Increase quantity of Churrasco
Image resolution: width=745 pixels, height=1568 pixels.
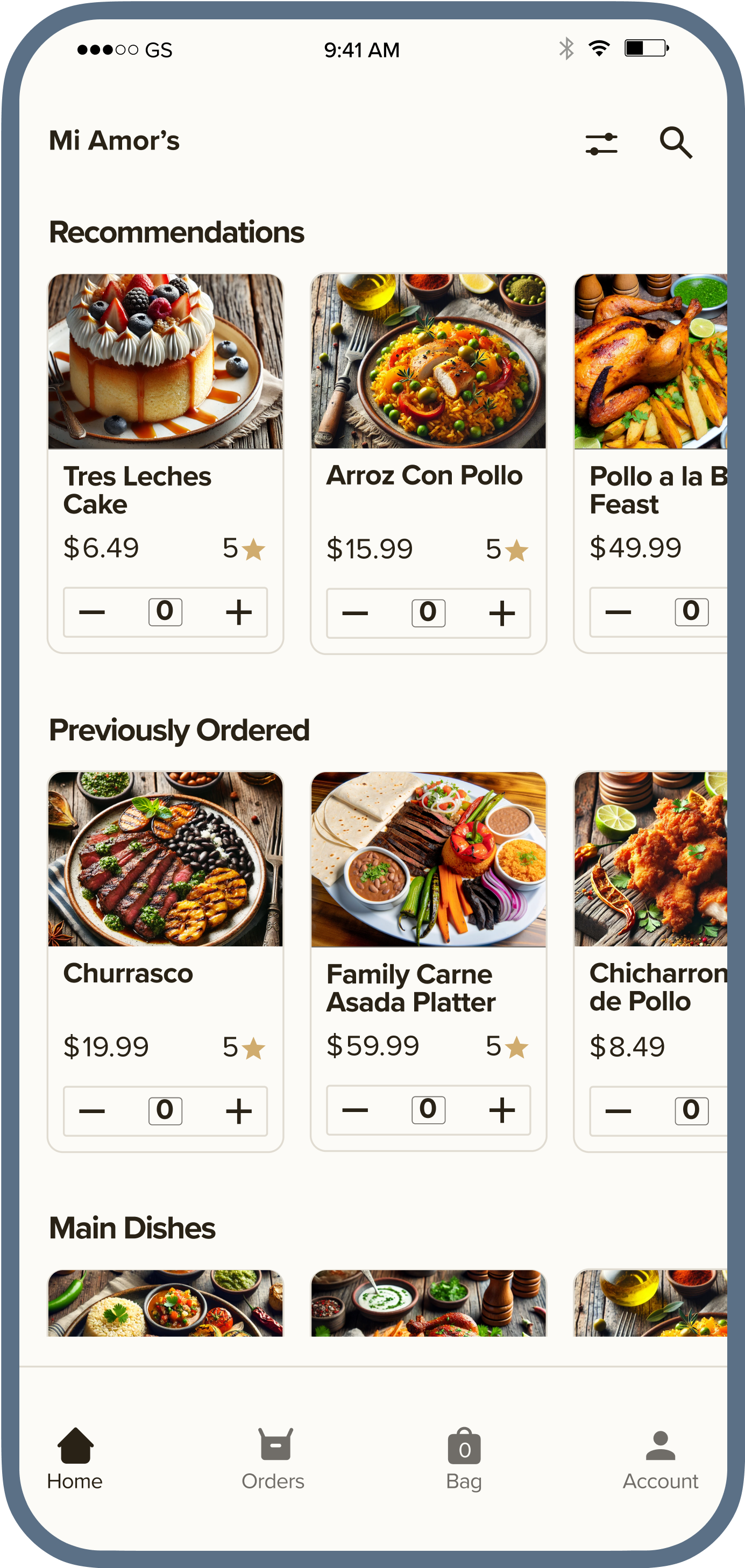237,1110
